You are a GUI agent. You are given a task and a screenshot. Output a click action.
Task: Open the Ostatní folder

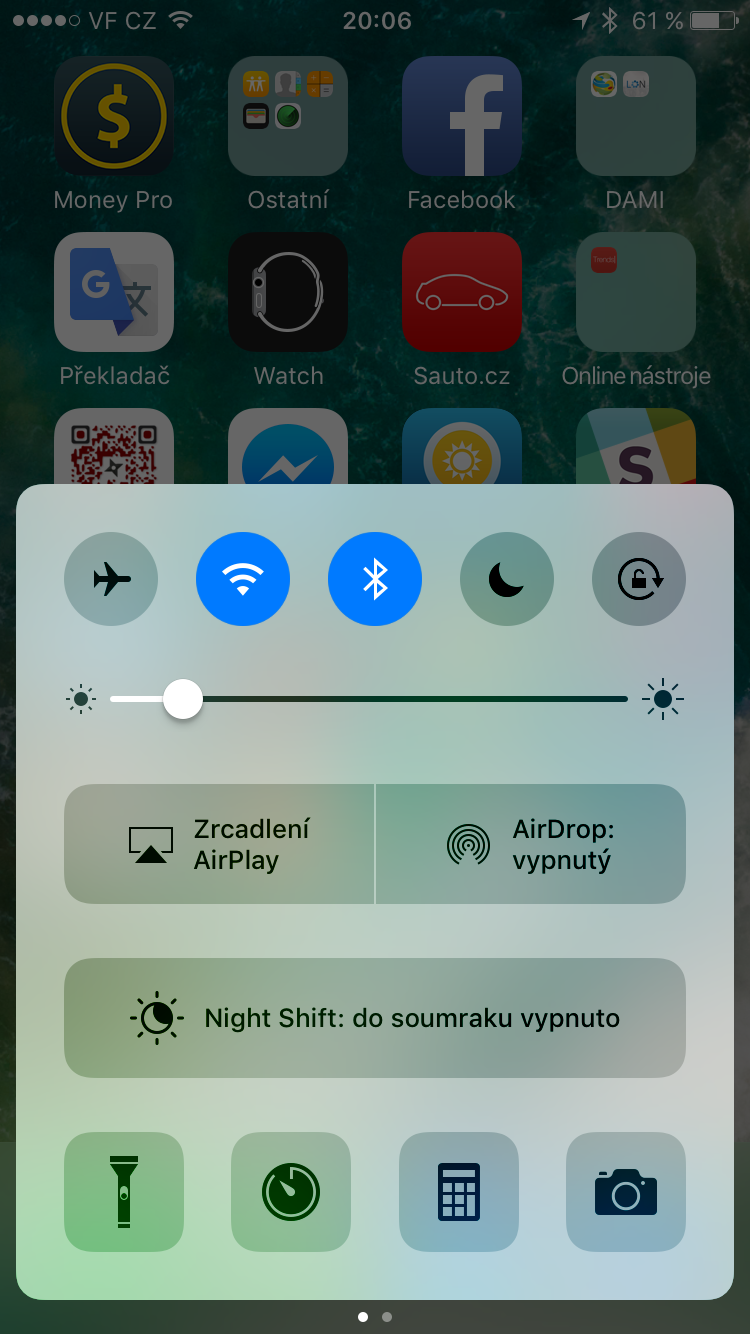(x=288, y=116)
